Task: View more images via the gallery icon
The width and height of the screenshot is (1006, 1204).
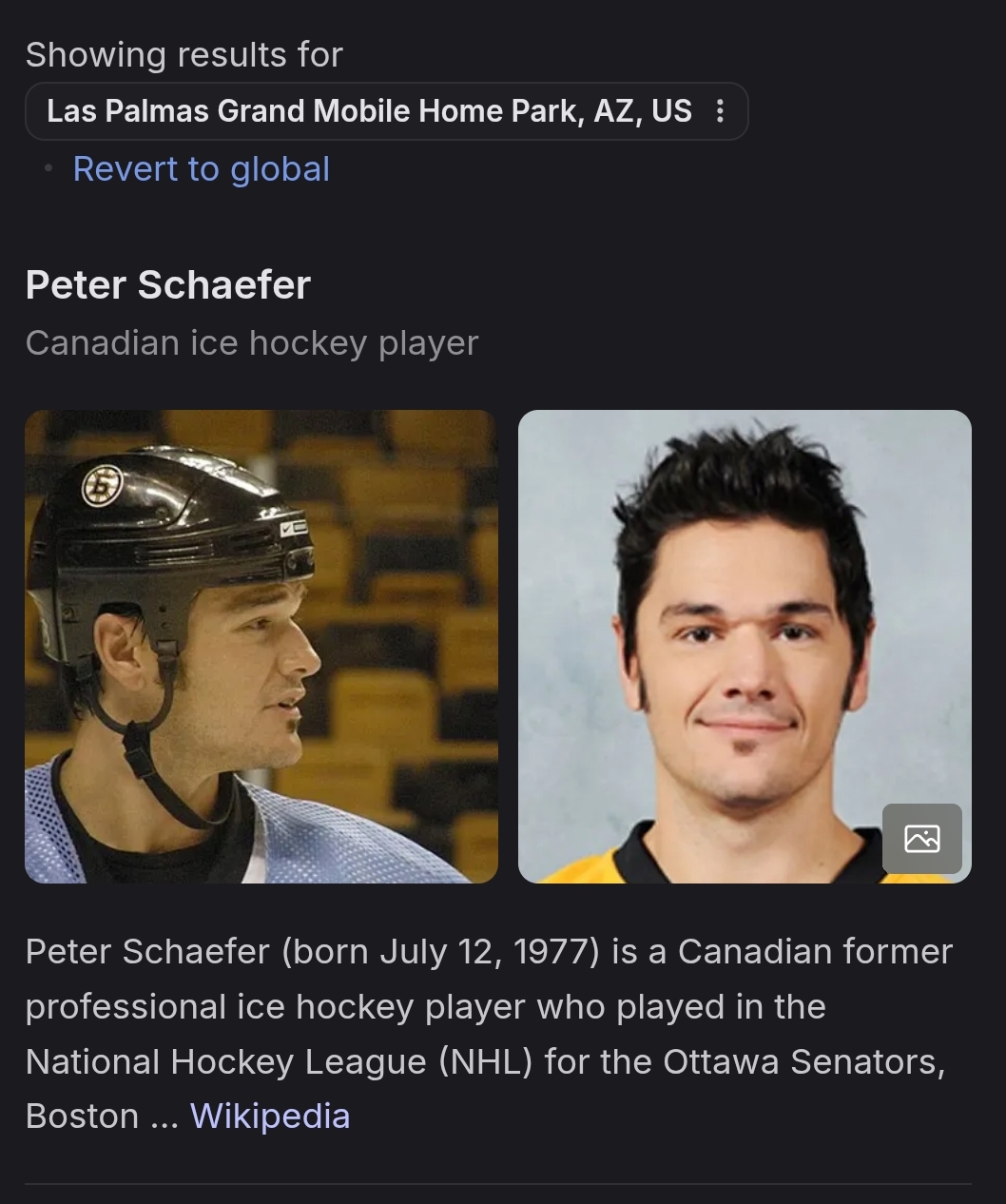Action: [x=921, y=838]
